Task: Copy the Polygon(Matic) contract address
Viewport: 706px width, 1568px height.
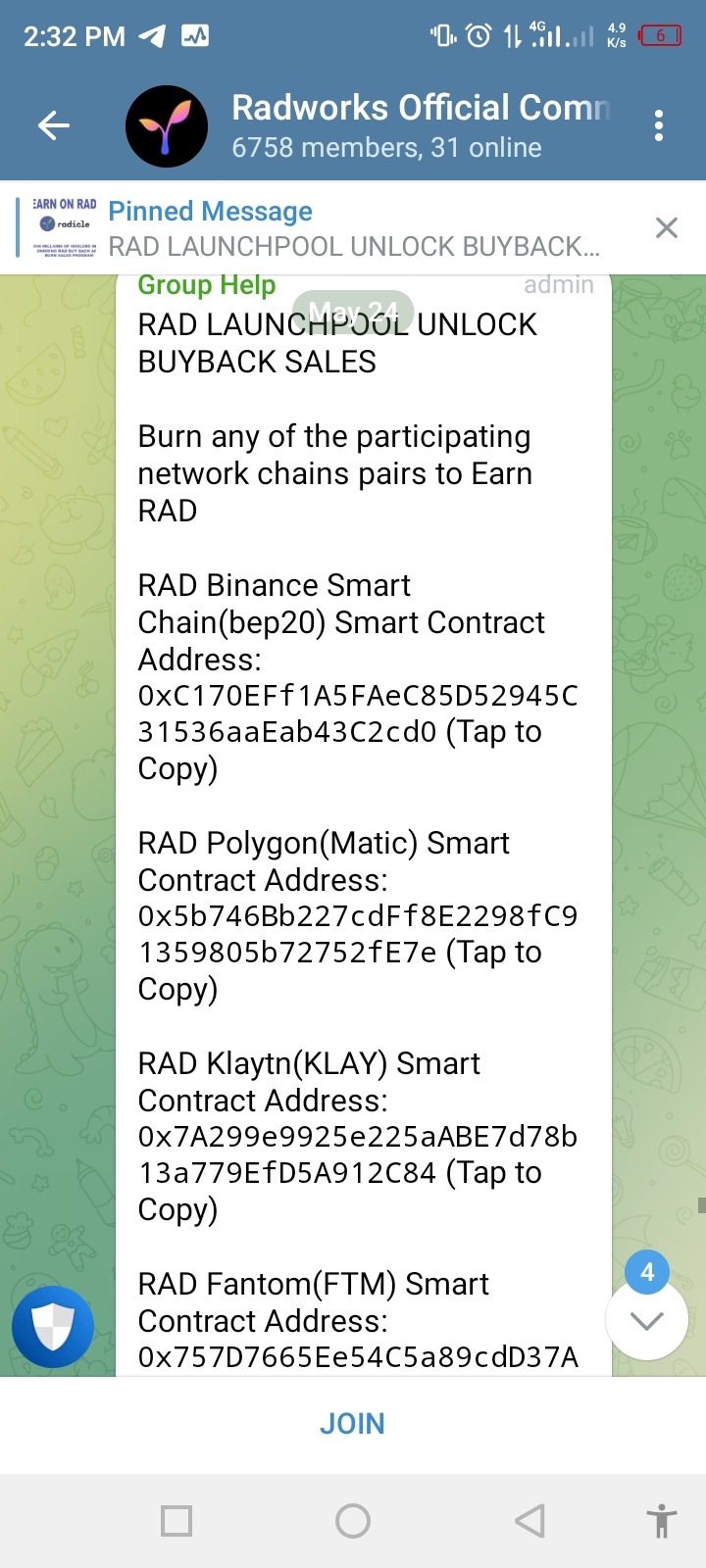Action: [x=357, y=934]
